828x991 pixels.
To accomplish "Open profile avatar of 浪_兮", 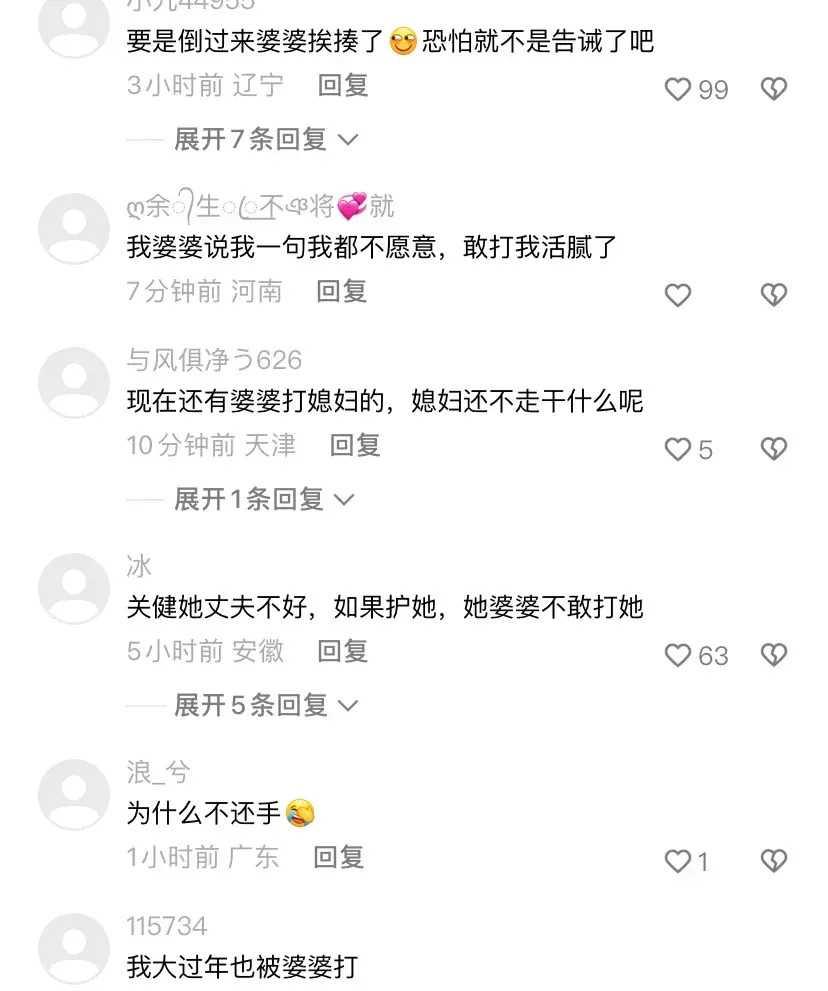I will pyautogui.click(x=73, y=795).
